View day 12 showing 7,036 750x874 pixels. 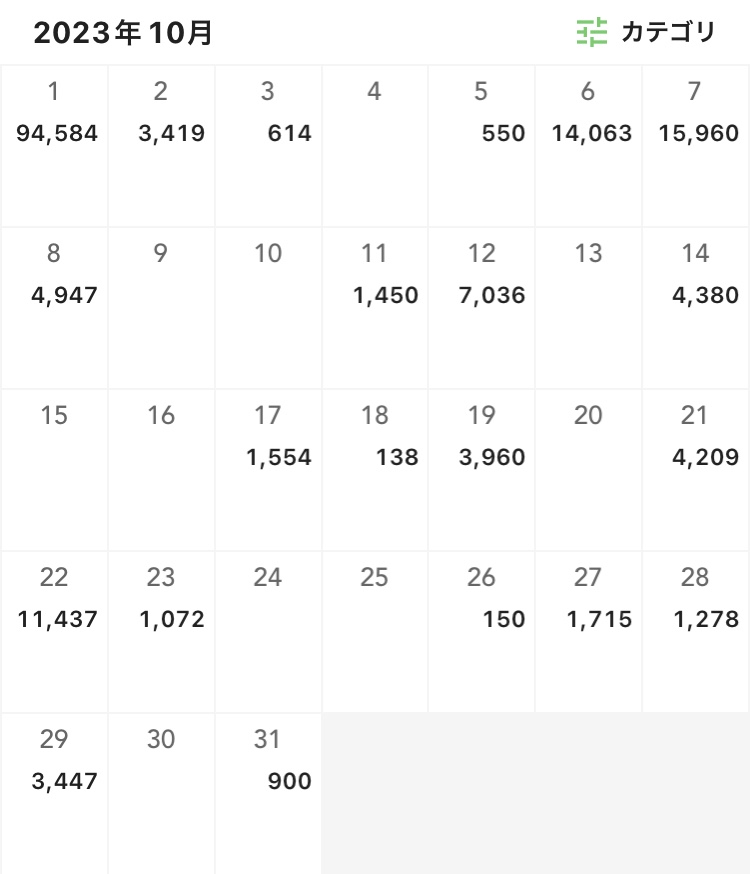(x=482, y=308)
